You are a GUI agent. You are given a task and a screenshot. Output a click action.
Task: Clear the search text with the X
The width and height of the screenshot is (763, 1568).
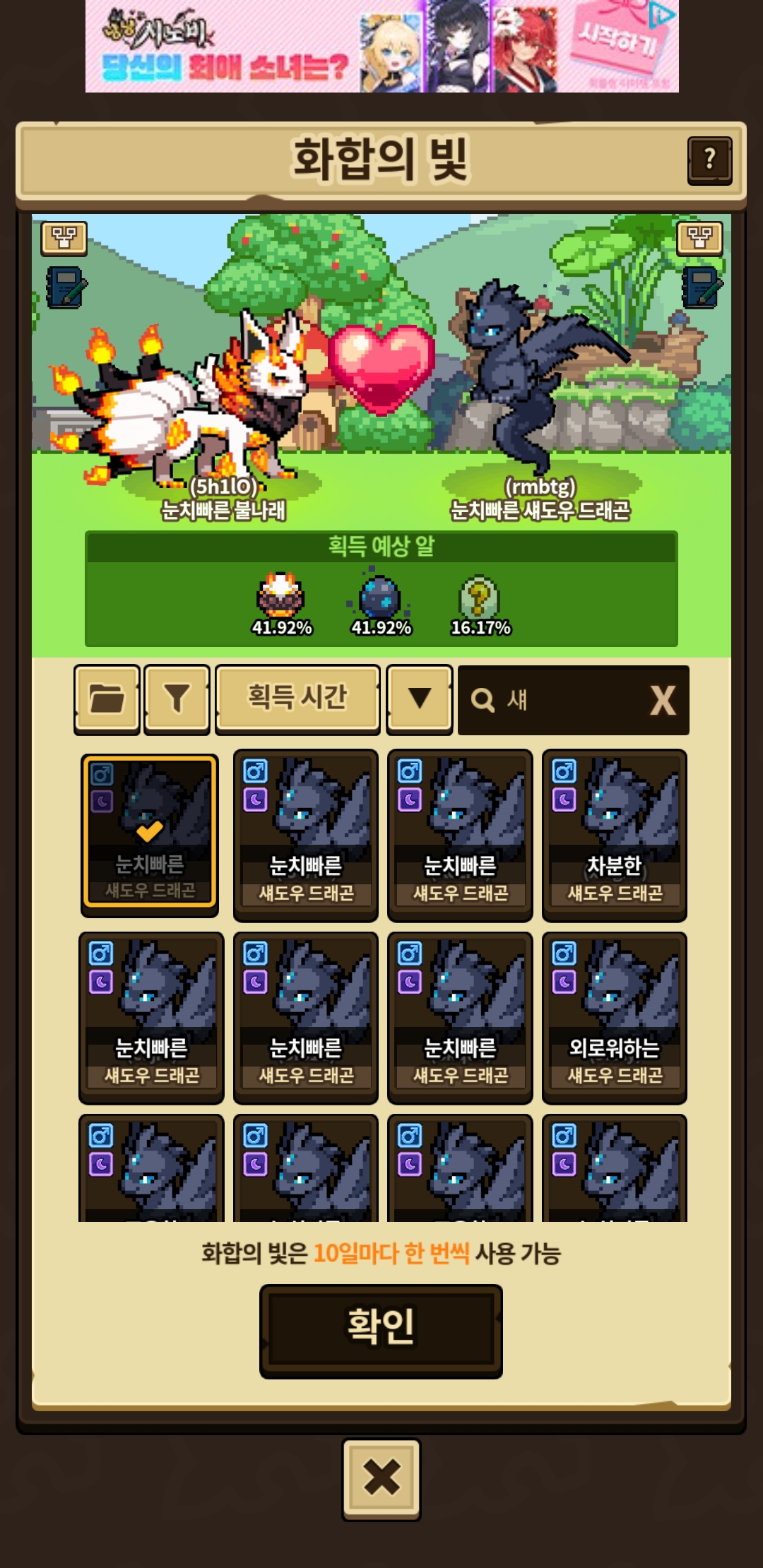coord(663,700)
